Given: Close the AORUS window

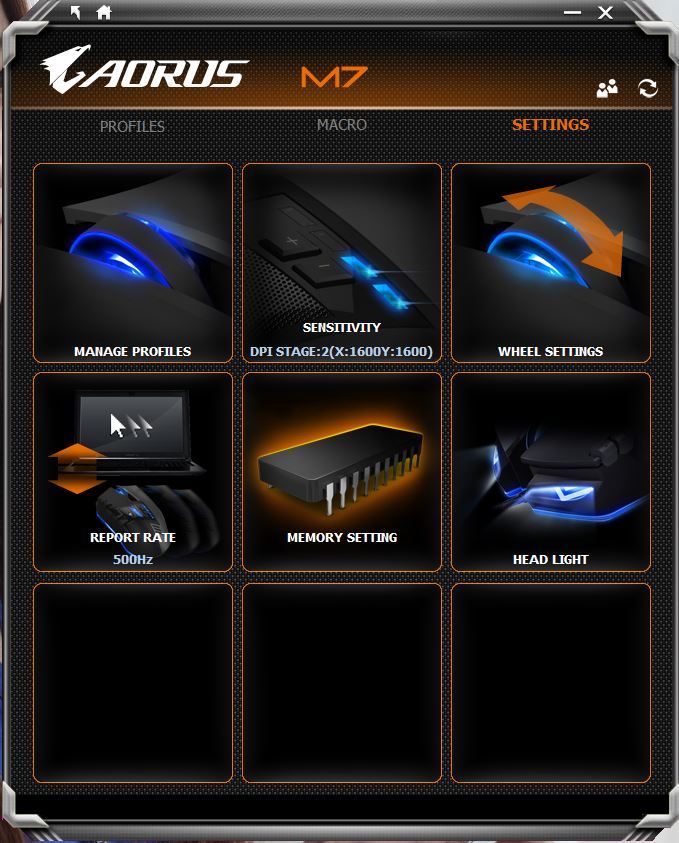Looking at the screenshot, I should tap(605, 12).
